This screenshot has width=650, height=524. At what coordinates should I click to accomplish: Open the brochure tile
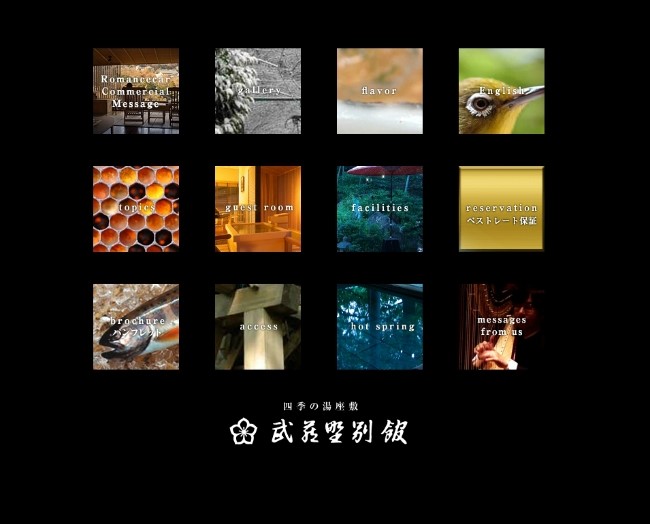coord(136,327)
